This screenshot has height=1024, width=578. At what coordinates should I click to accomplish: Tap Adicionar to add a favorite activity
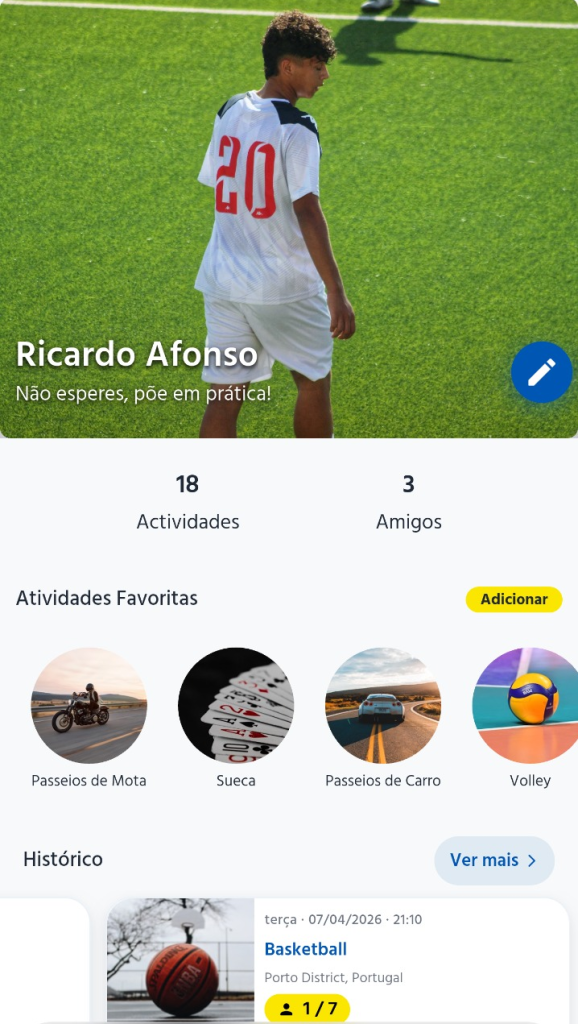[x=514, y=599]
